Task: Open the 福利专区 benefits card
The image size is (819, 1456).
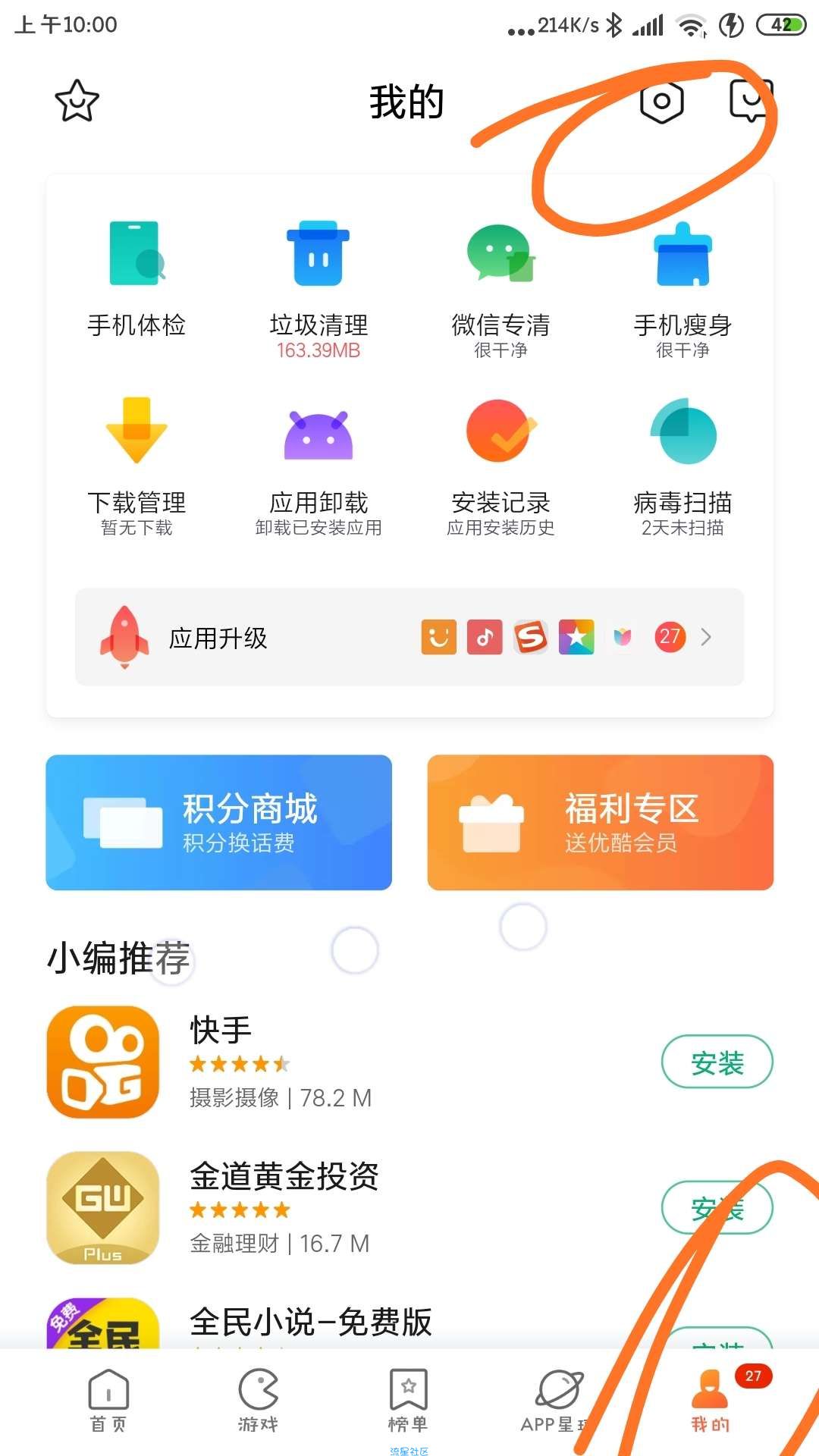Action: 601,822
